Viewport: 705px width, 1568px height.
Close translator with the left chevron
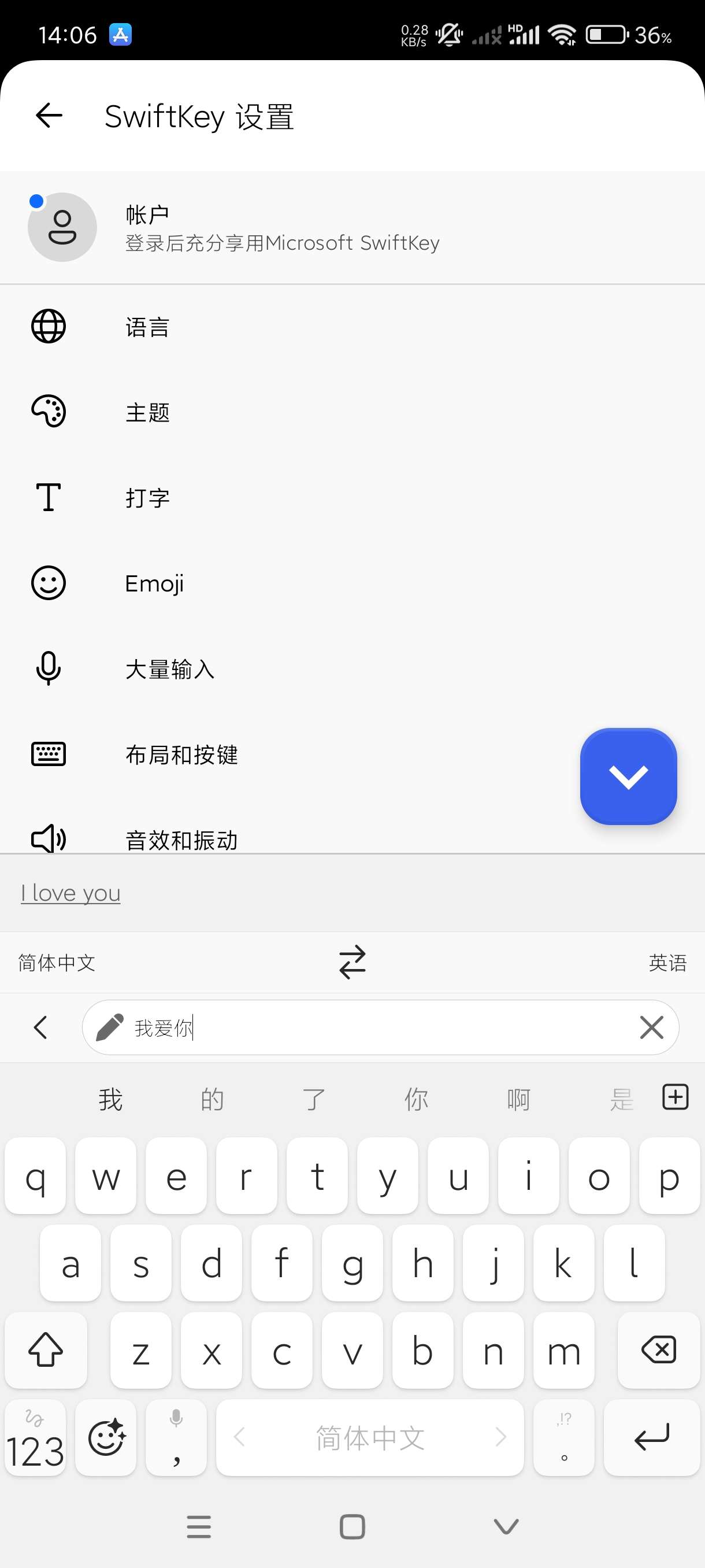[41, 1027]
